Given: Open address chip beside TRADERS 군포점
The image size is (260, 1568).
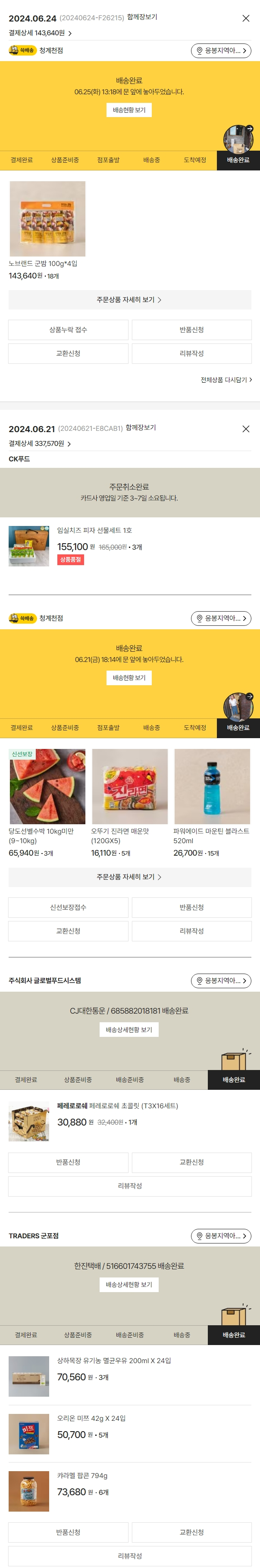Looking at the screenshot, I should pyautogui.click(x=221, y=1236).
